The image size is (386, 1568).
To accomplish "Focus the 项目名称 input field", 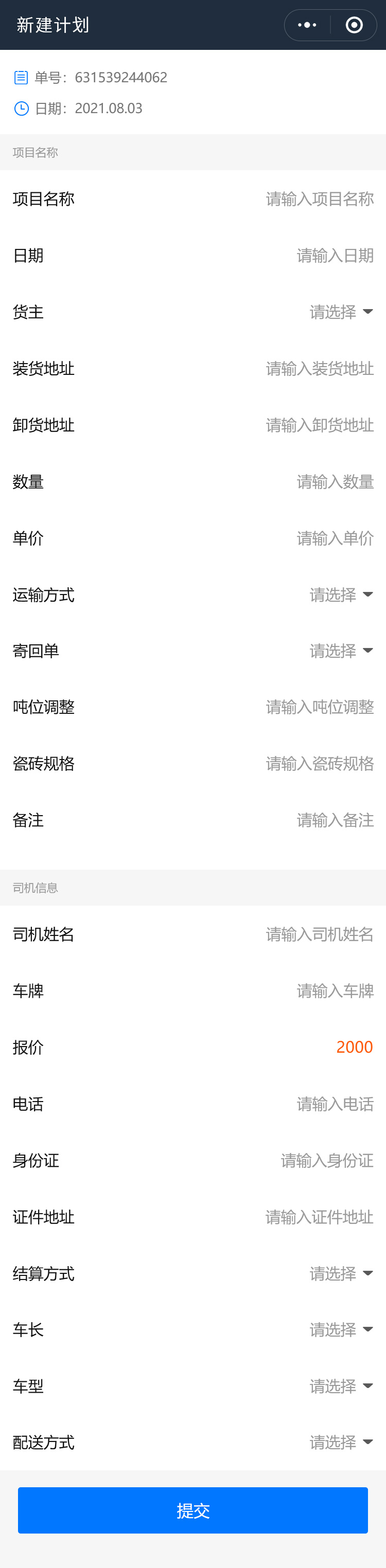I will (x=319, y=199).
